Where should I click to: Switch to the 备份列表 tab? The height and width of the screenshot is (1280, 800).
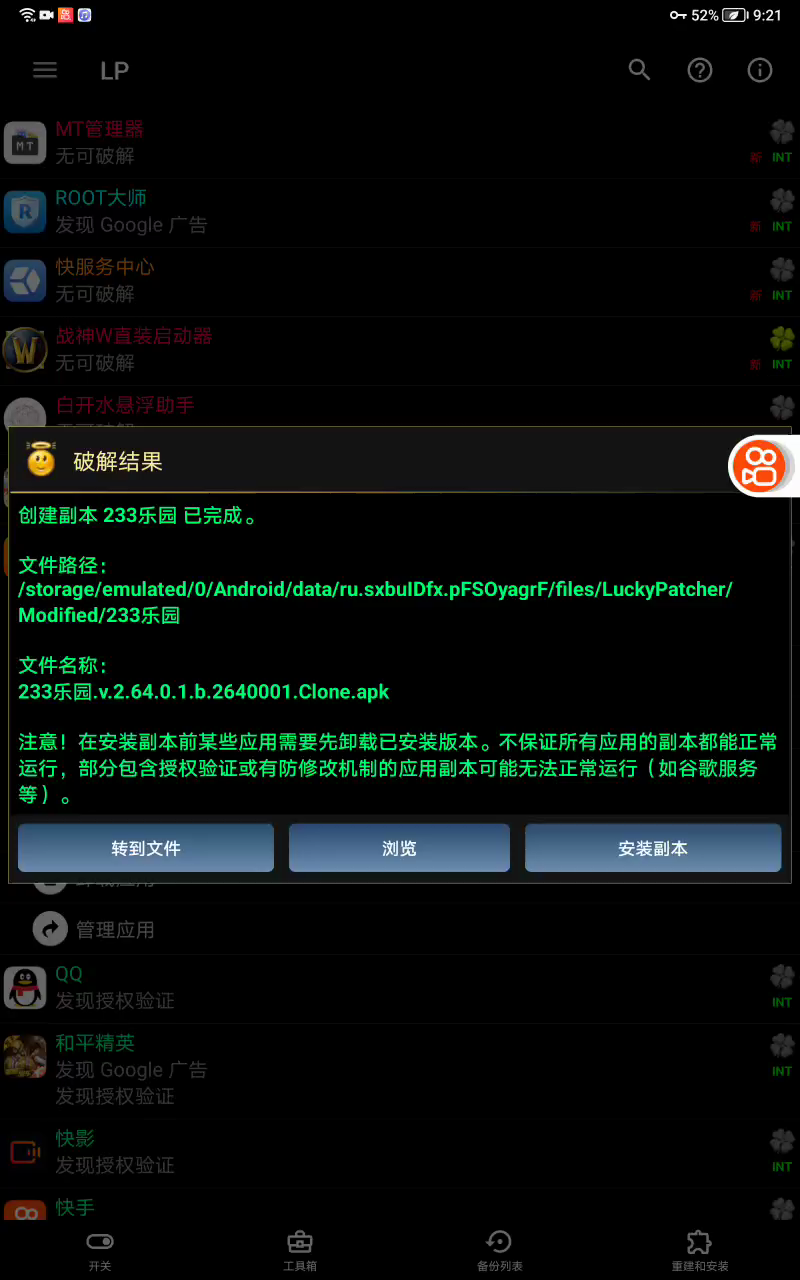coord(499,1250)
